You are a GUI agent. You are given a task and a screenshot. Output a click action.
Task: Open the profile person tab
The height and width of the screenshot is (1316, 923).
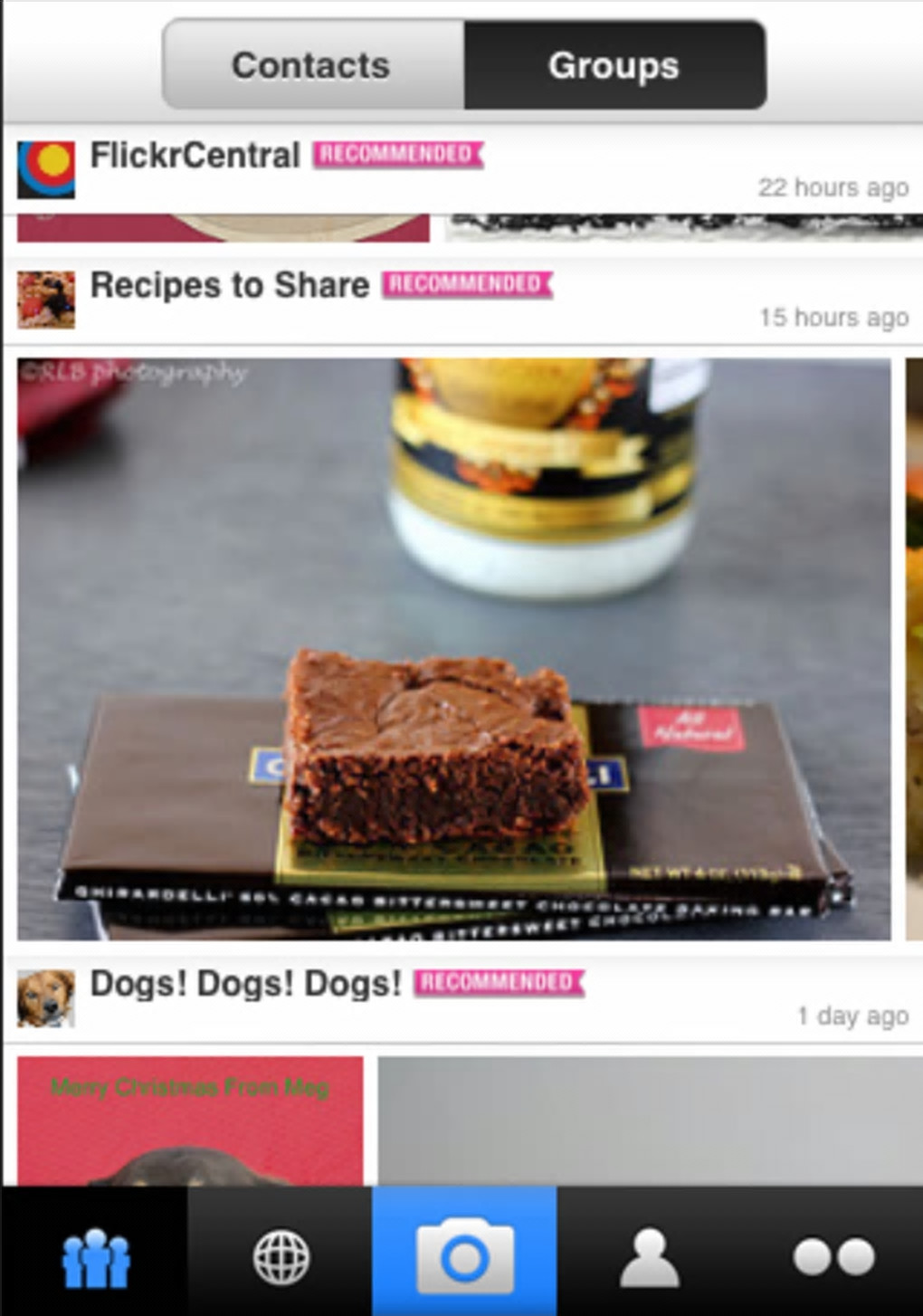(x=649, y=1256)
